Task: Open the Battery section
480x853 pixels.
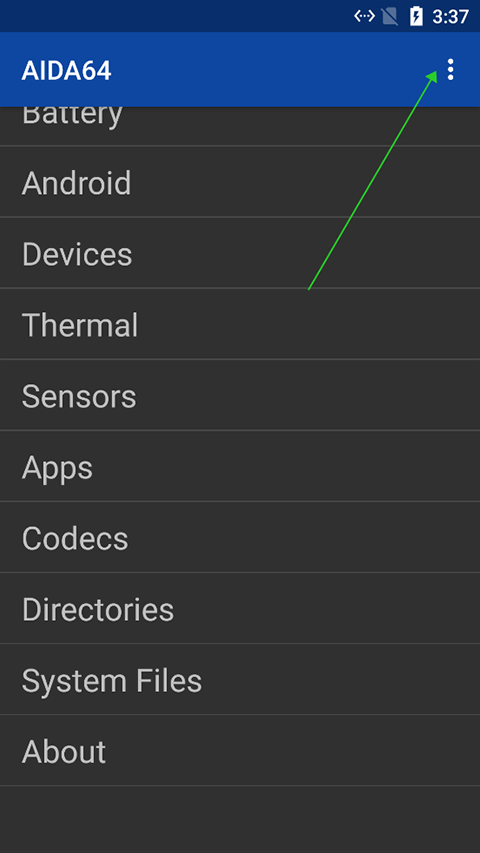Action: [240, 126]
